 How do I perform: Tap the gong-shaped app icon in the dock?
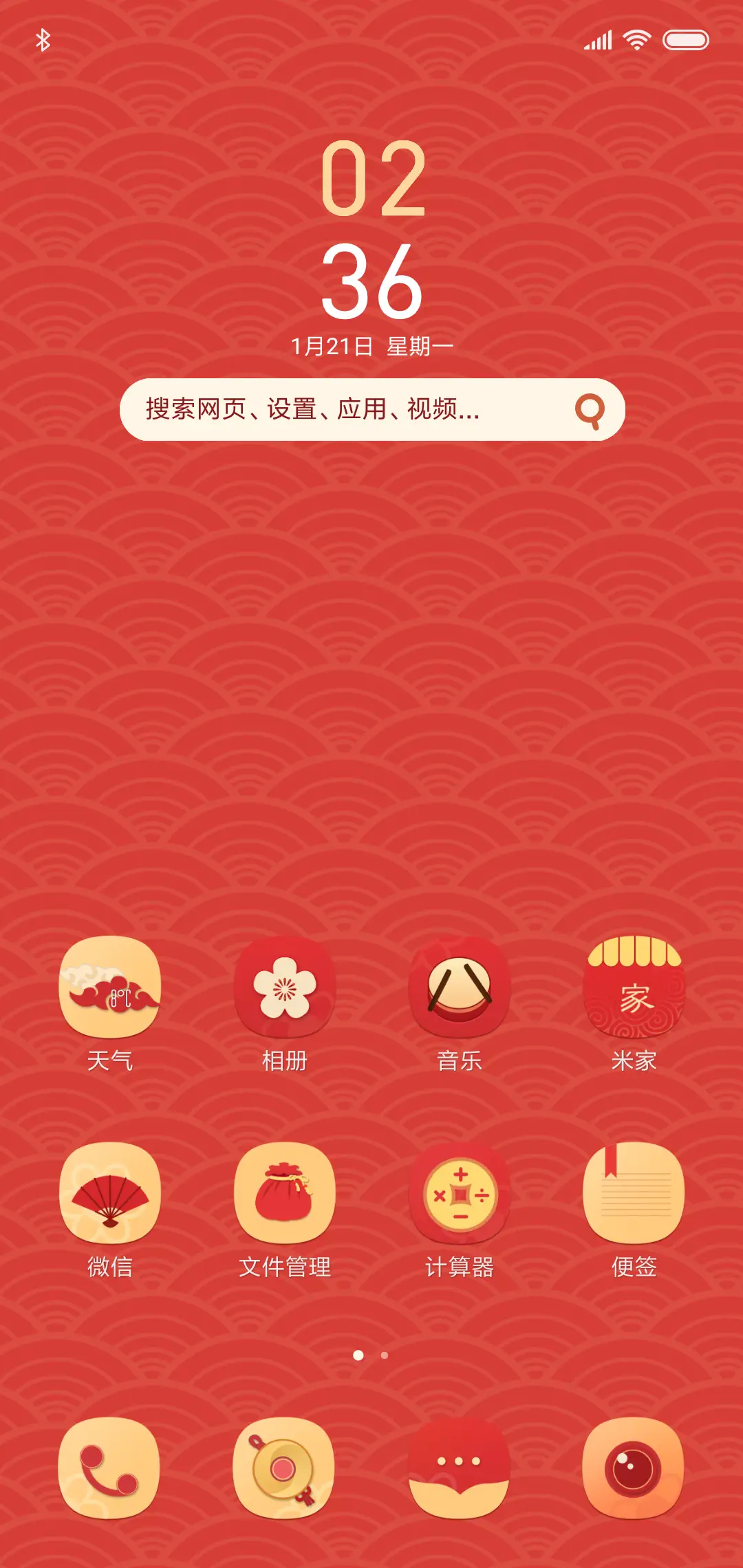pyautogui.click(x=284, y=1468)
